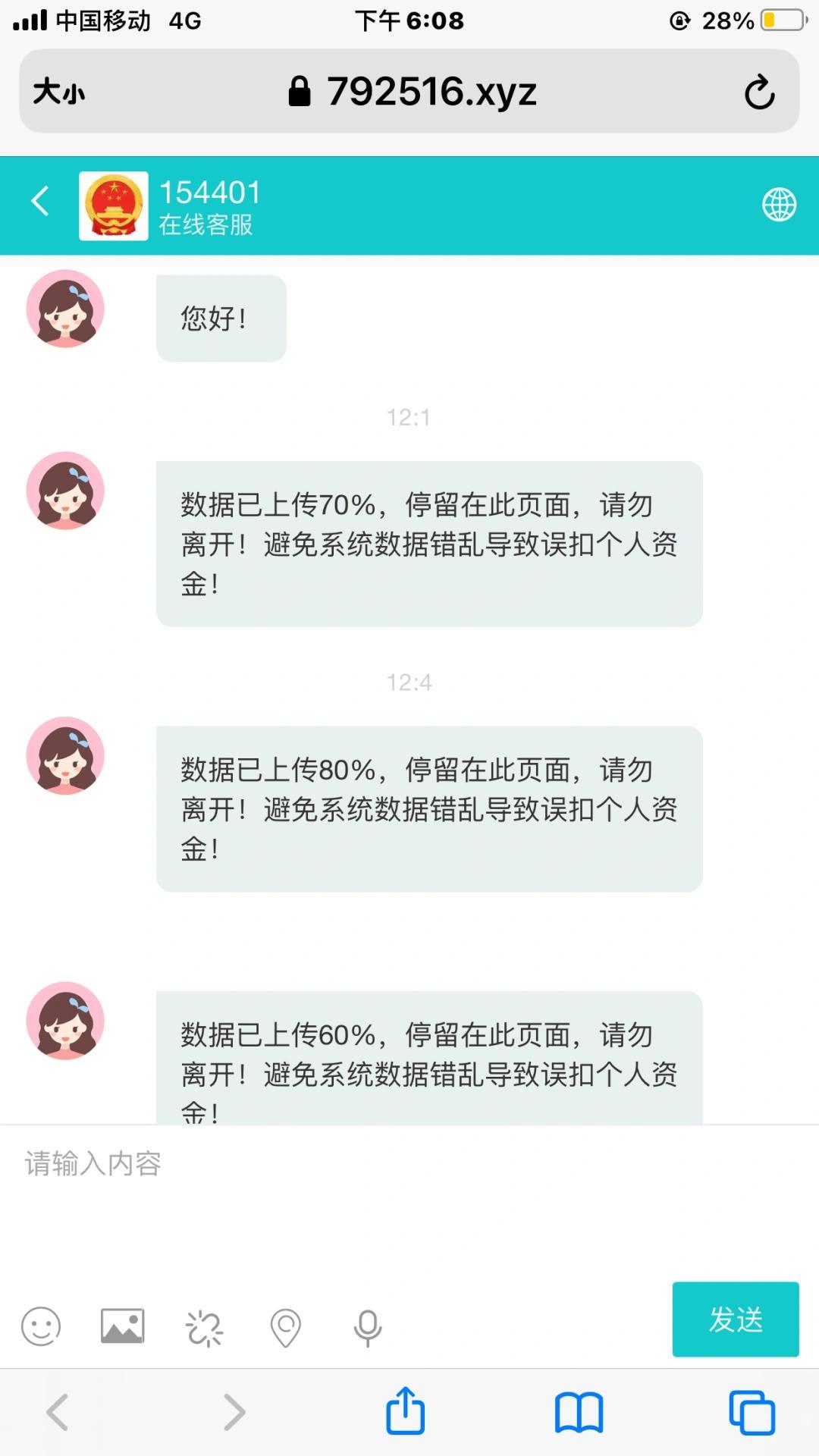The height and width of the screenshot is (1456, 819).
Task: Send the message with 发送 button
Action: (x=735, y=1319)
